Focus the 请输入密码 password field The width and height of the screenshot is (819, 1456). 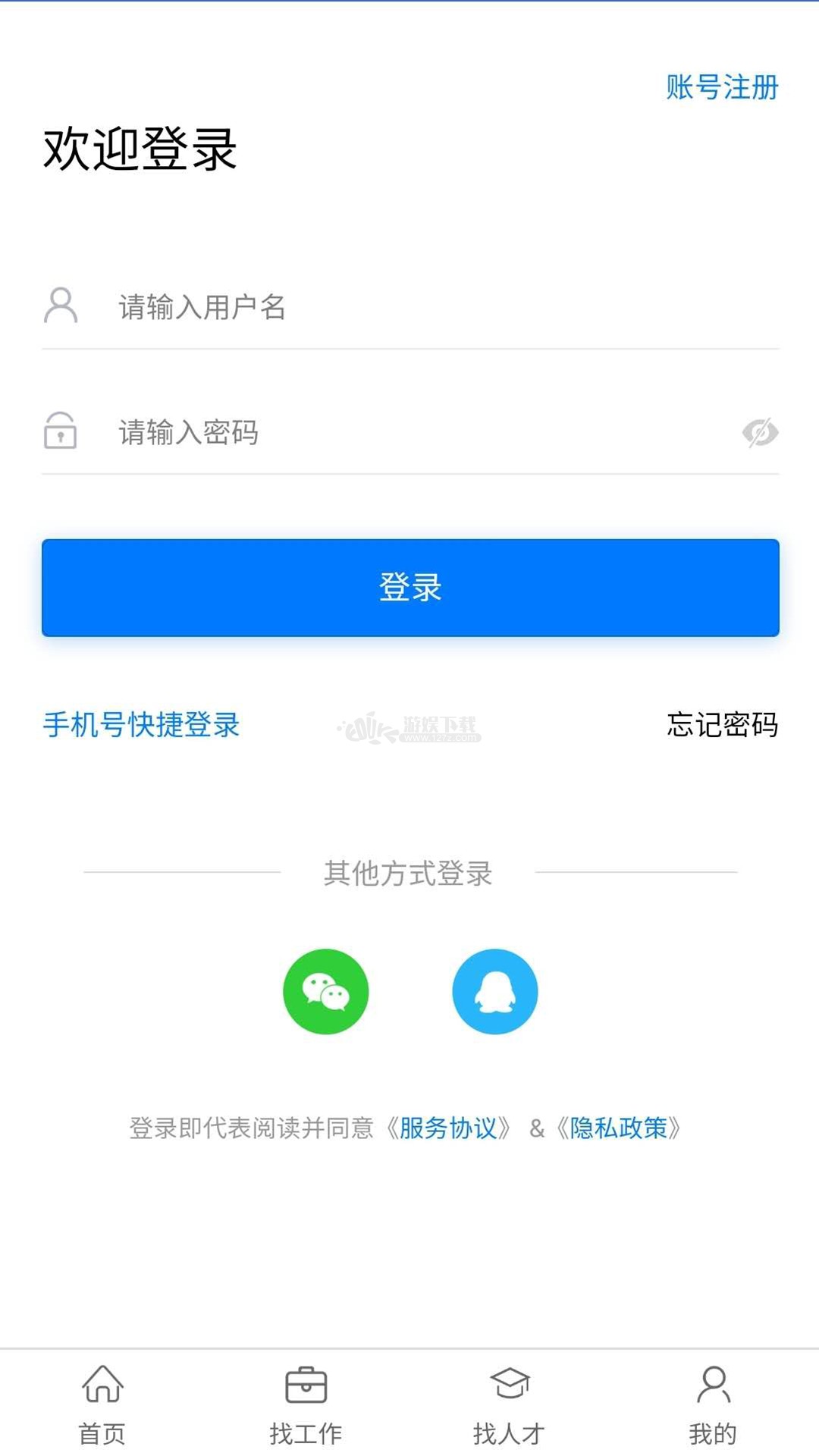[410, 432]
